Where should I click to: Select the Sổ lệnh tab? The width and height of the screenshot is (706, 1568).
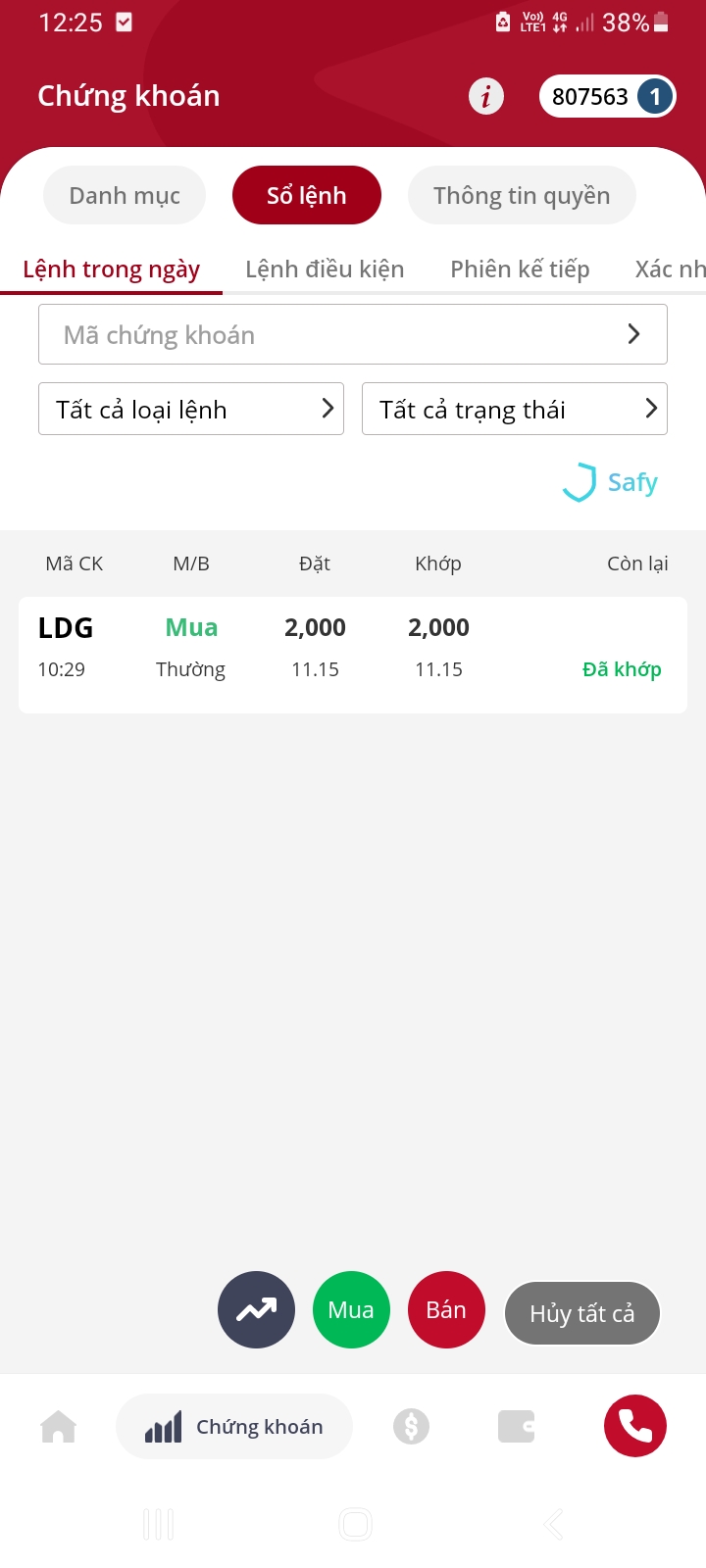306,195
